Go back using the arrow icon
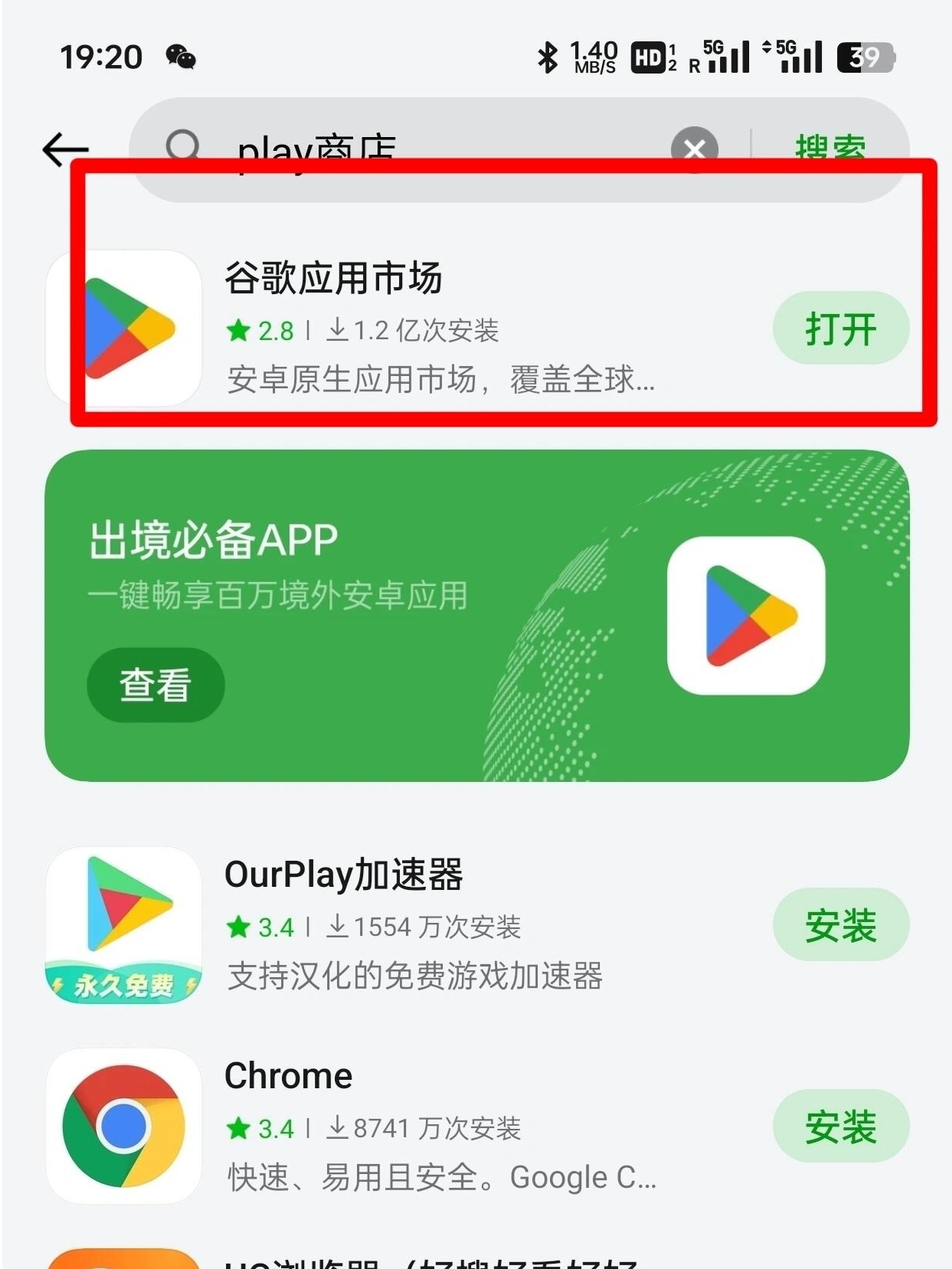This screenshot has height=1269, width=952. click(66, 149)
